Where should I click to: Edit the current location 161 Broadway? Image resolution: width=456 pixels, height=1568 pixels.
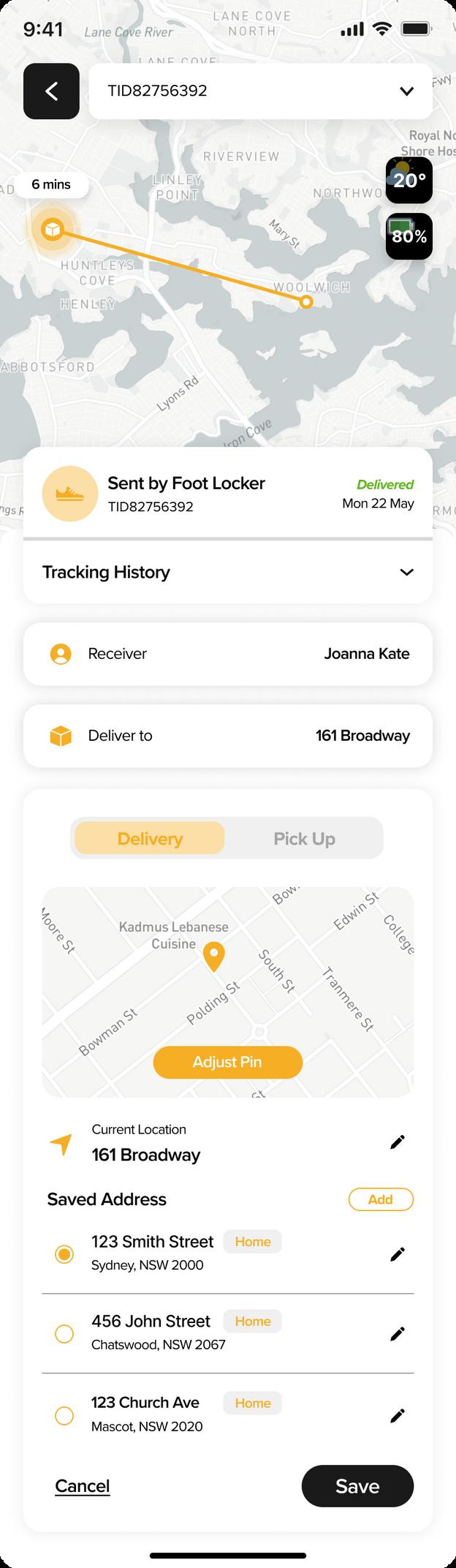point(397,1142)
